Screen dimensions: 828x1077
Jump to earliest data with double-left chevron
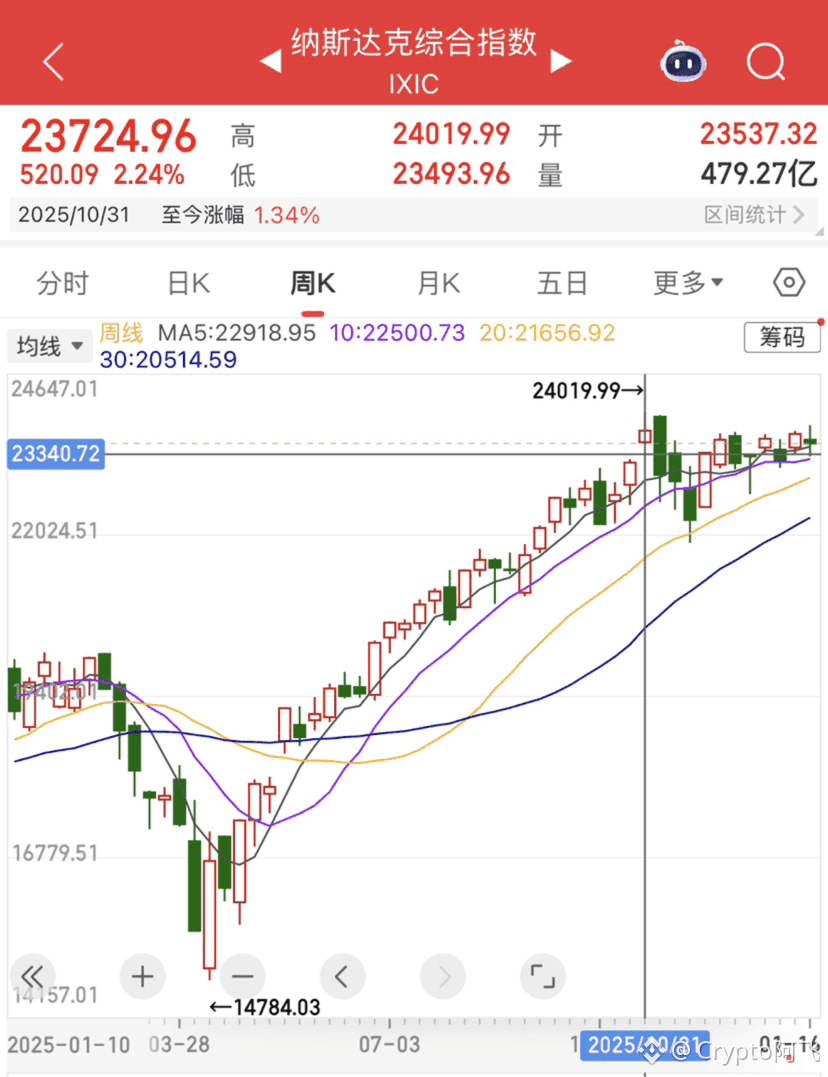[x=33, y=976]
